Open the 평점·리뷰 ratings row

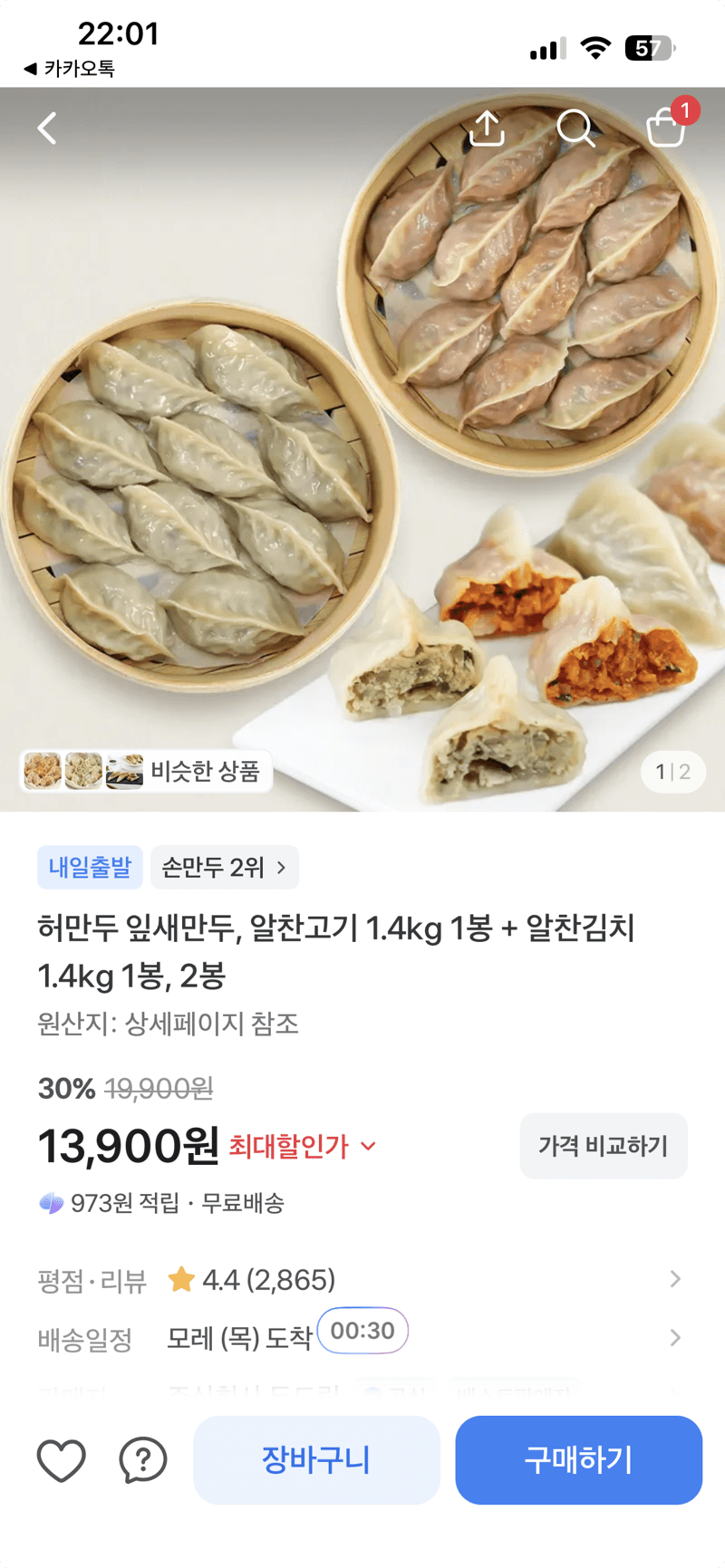[361, 1279]
